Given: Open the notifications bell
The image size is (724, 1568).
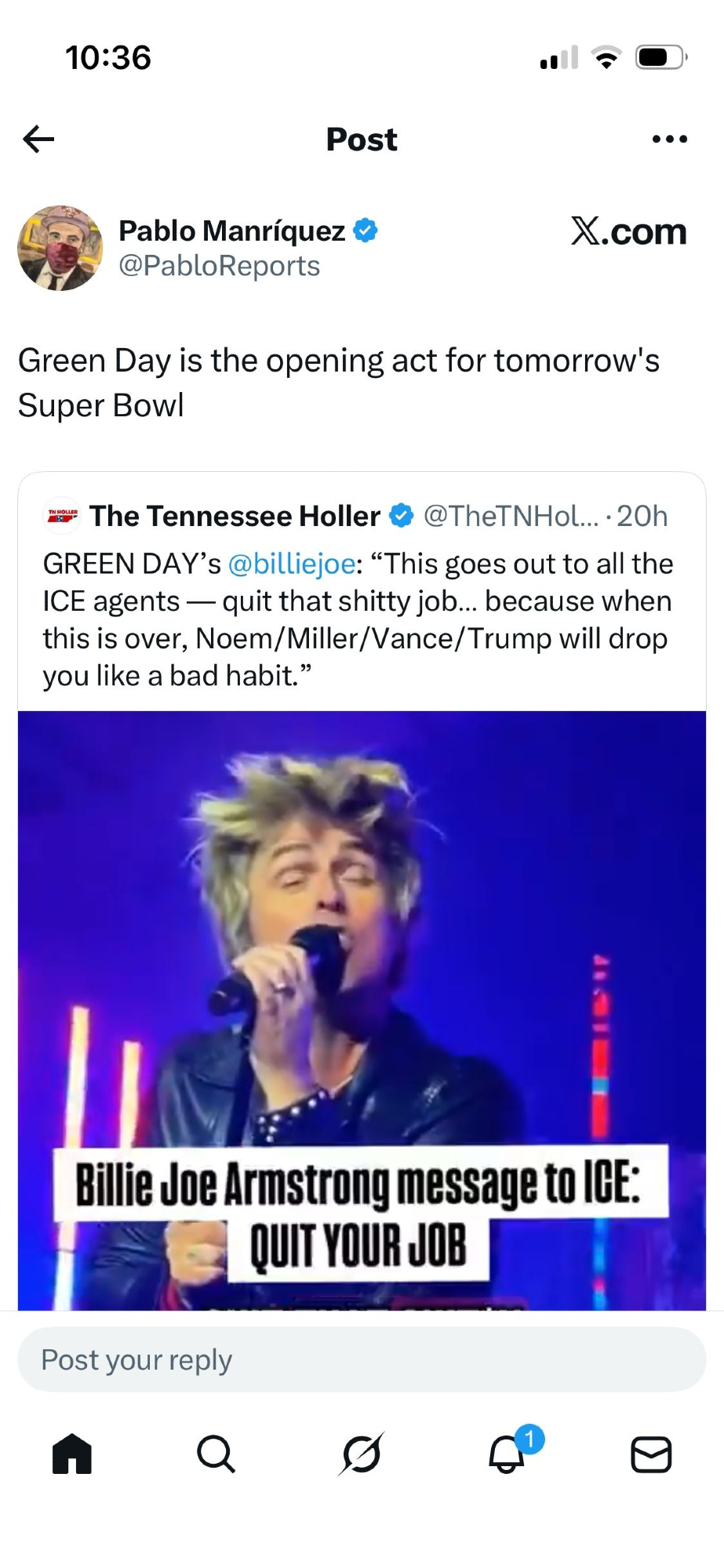Looking at the screenshot, I should pyautogui.click(x=508, y=1454).
